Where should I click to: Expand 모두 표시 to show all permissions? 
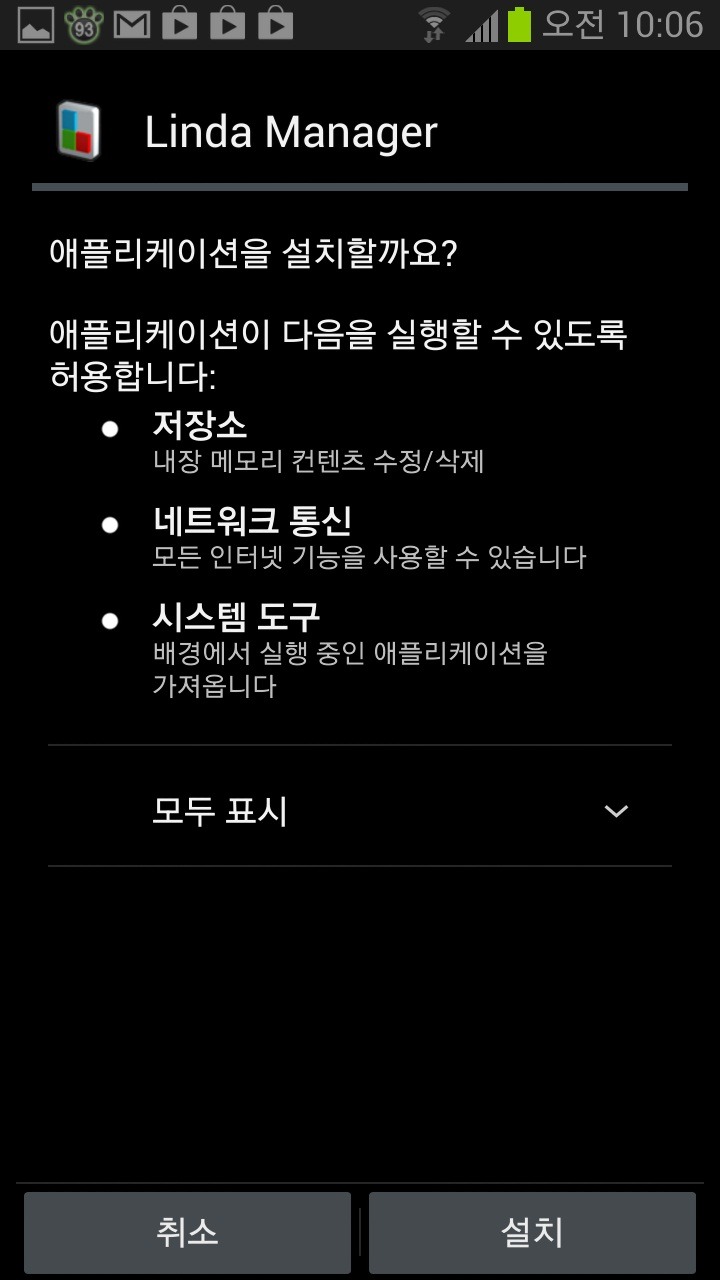[x=360, y=810]
